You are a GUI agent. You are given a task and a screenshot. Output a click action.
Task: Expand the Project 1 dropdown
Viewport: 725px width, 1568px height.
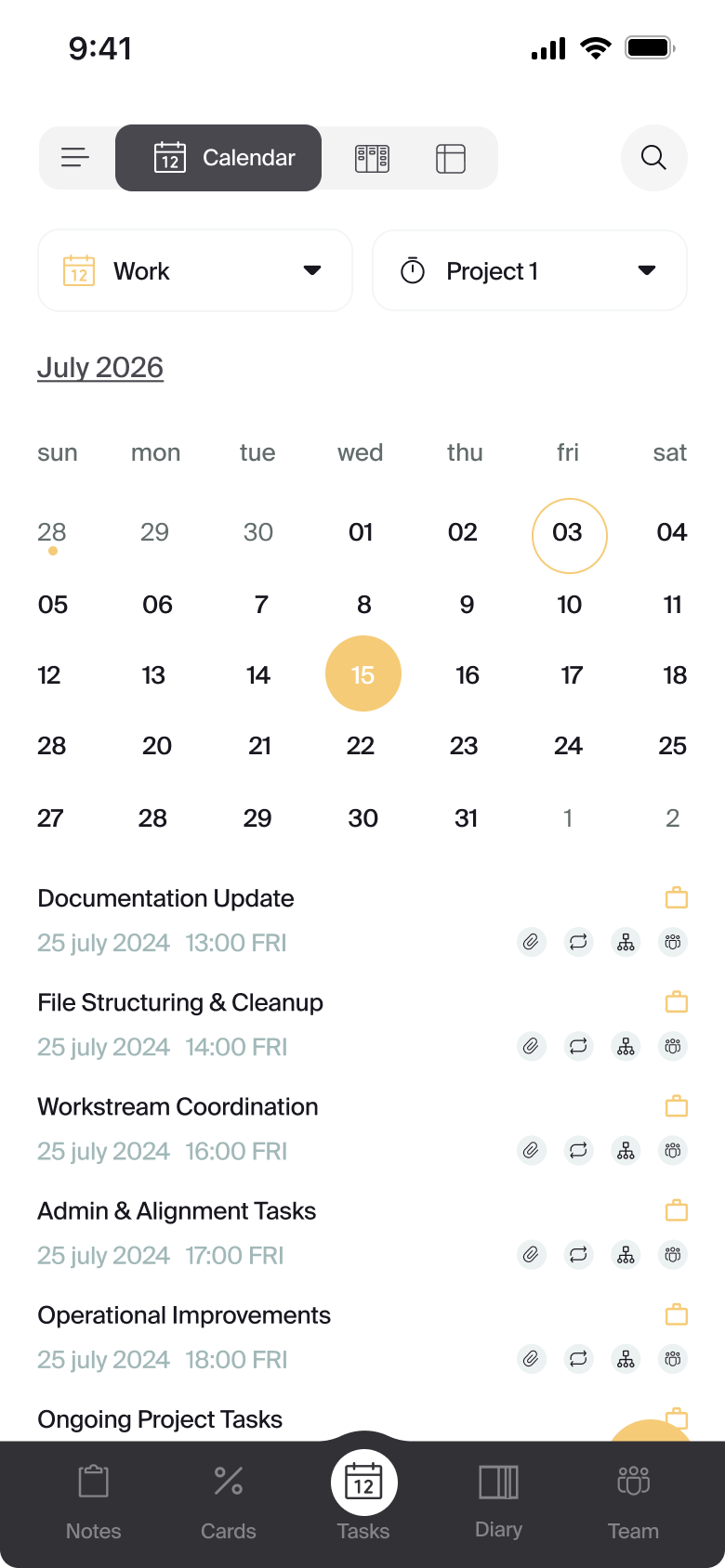[530, 270]
